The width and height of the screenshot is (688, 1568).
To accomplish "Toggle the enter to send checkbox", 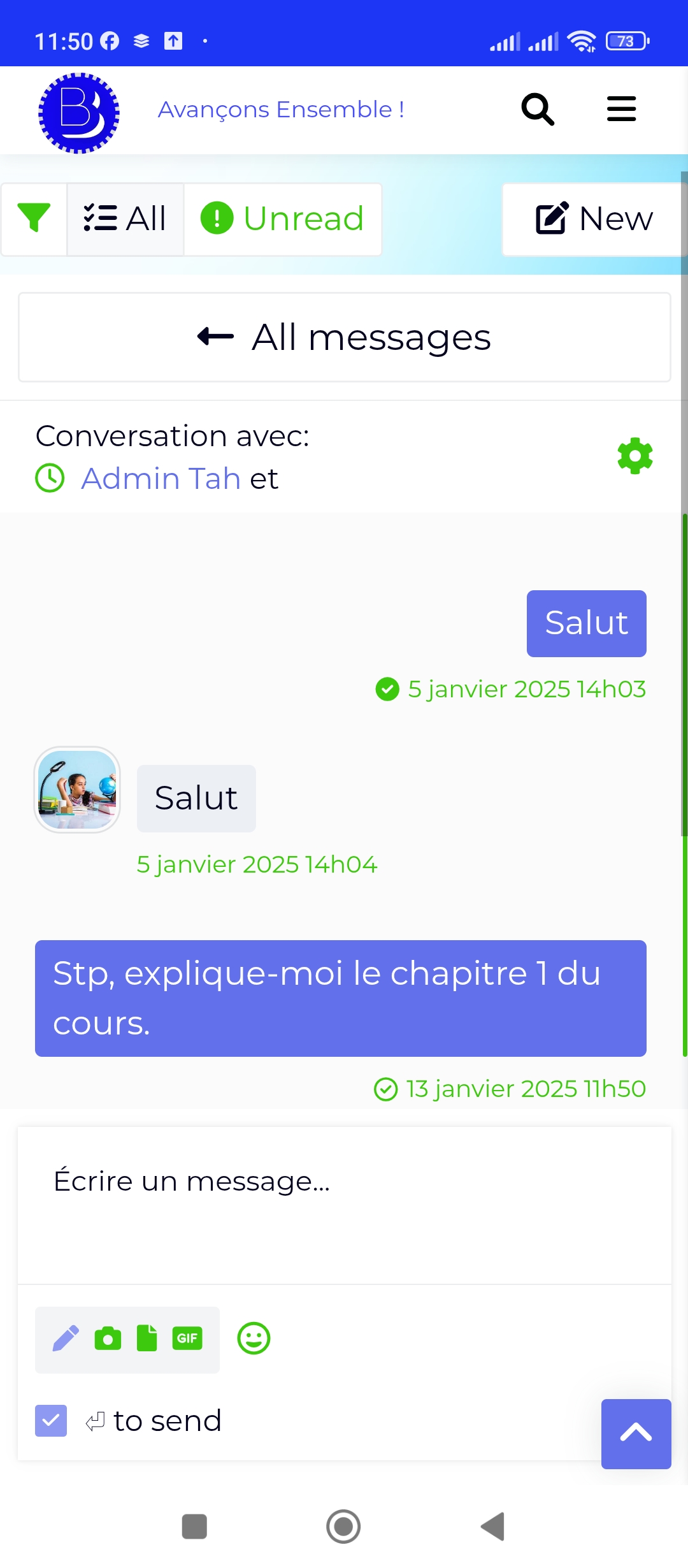I will click(x=51, y=1421).
